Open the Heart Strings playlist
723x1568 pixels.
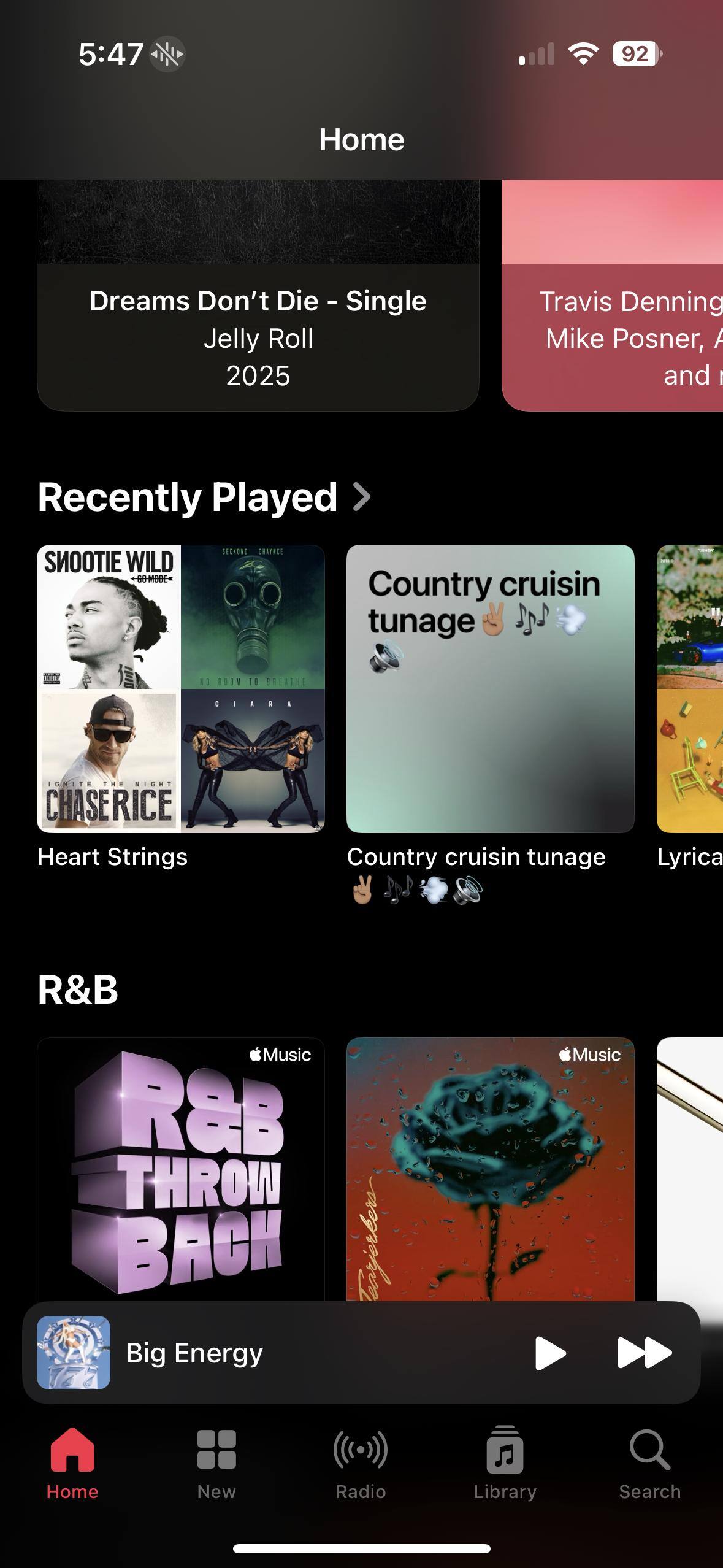181,689
